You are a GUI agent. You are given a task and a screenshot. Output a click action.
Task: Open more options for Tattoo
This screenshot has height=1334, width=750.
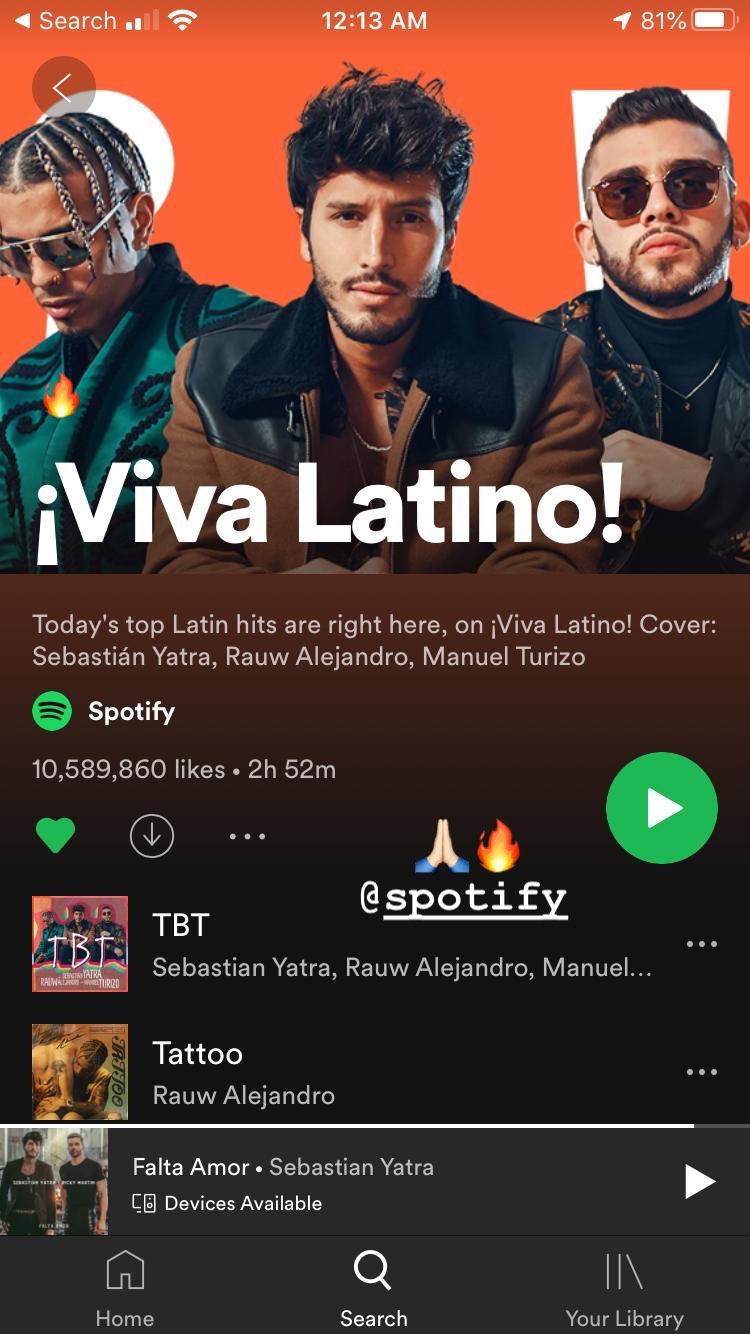701,1072
